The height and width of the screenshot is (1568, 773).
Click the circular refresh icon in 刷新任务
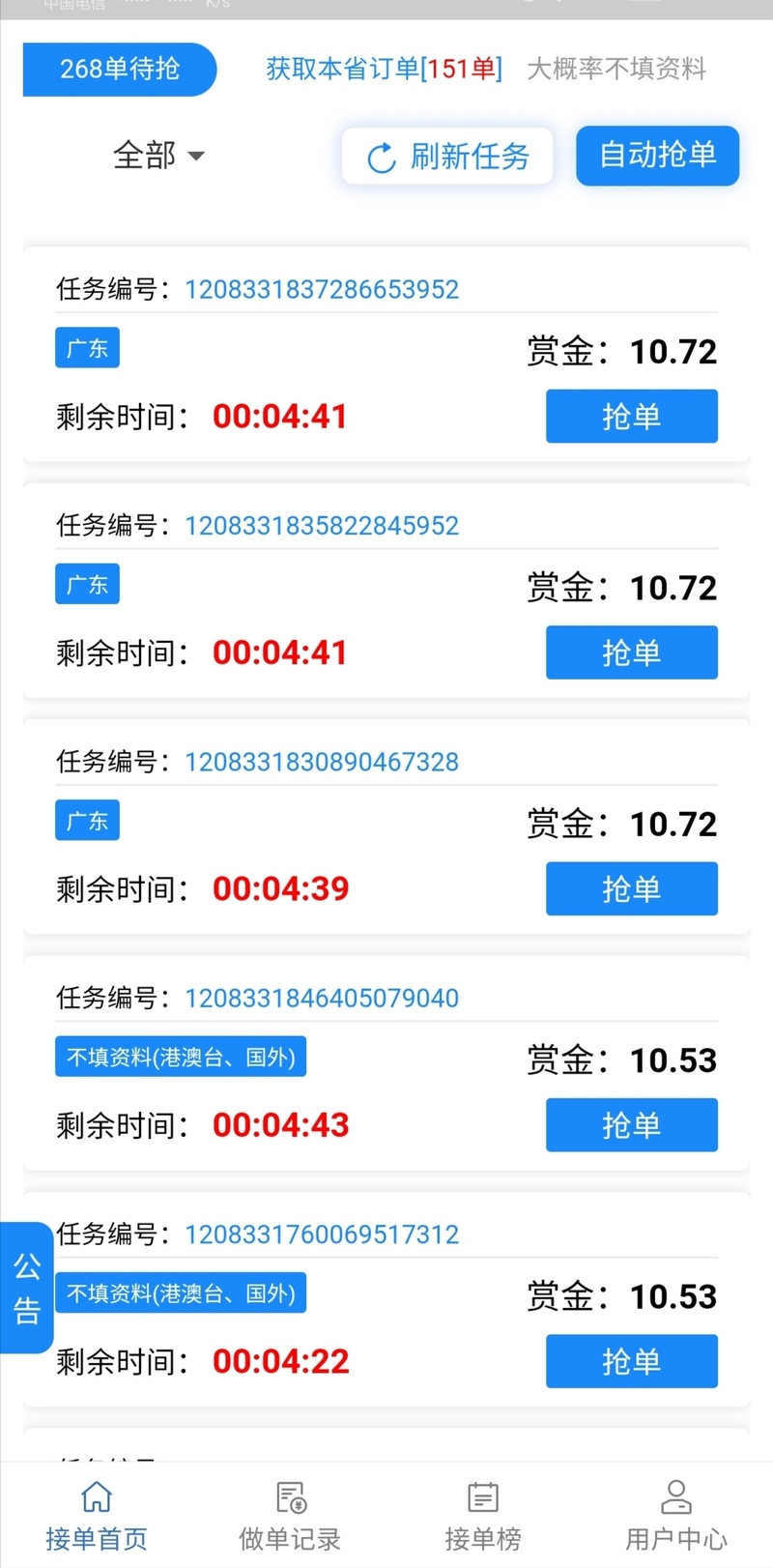[383, 156]
